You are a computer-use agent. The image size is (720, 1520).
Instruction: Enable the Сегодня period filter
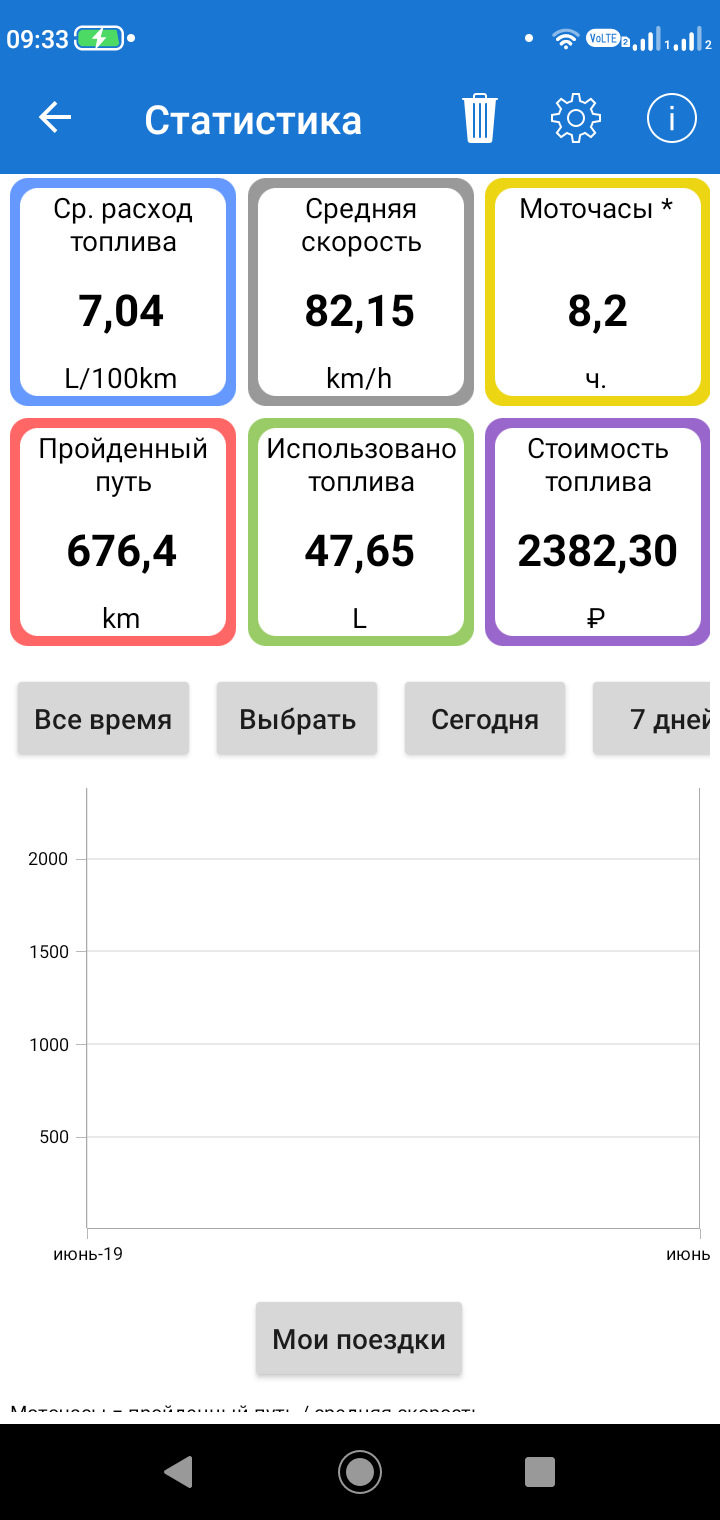484,718
